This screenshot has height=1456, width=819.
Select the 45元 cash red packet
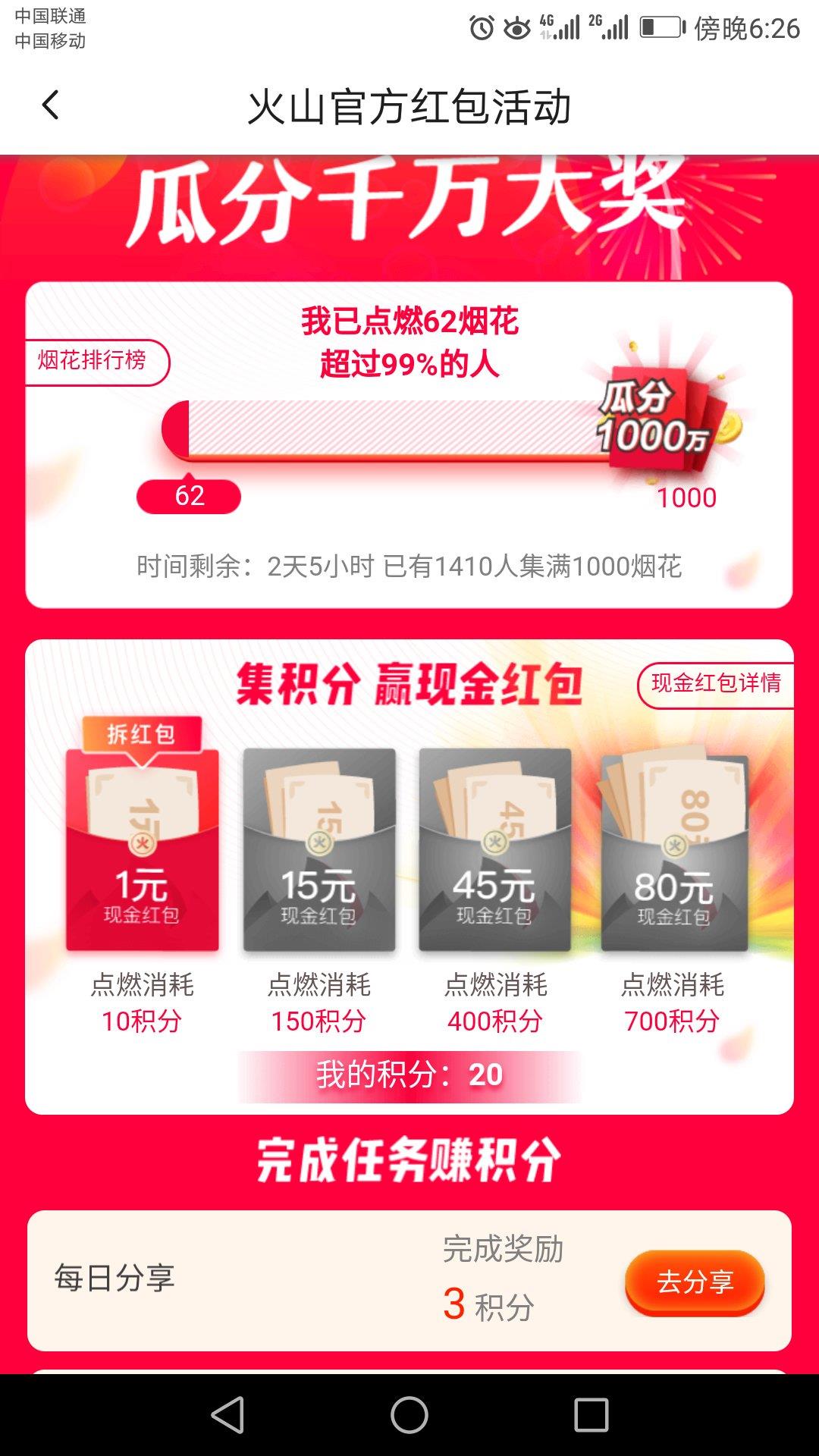(x=494, y=849)
